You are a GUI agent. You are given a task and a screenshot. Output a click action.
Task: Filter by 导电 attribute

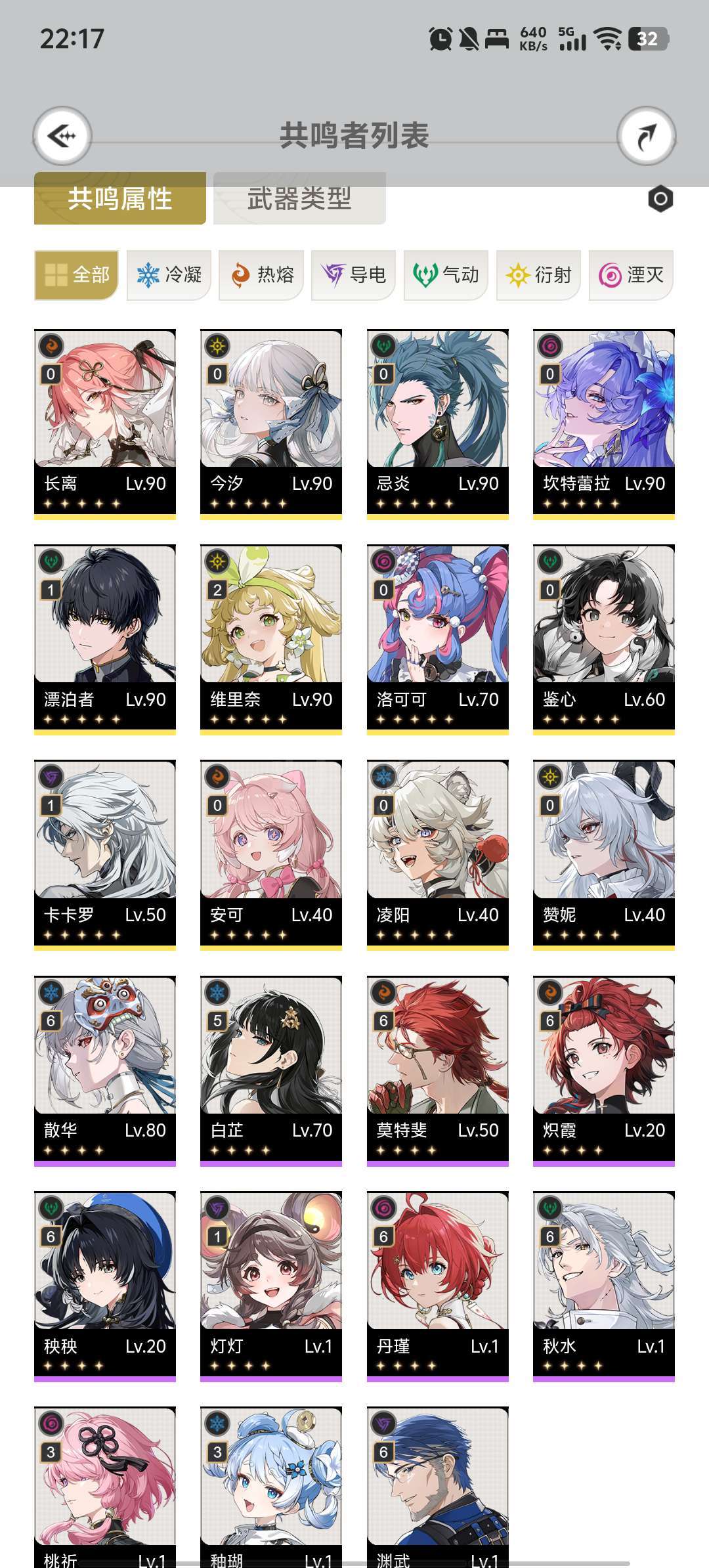[354, 274]
